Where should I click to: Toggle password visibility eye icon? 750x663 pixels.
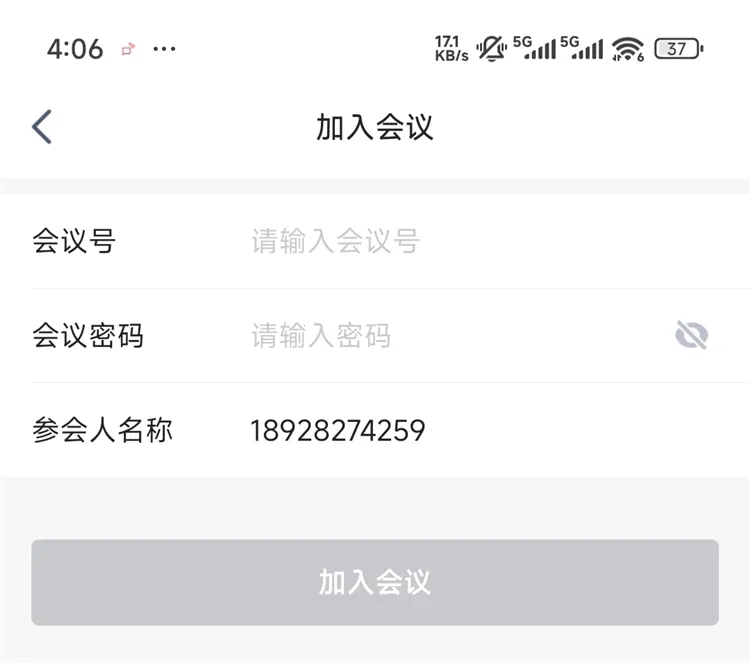click(x=691, y=336)
